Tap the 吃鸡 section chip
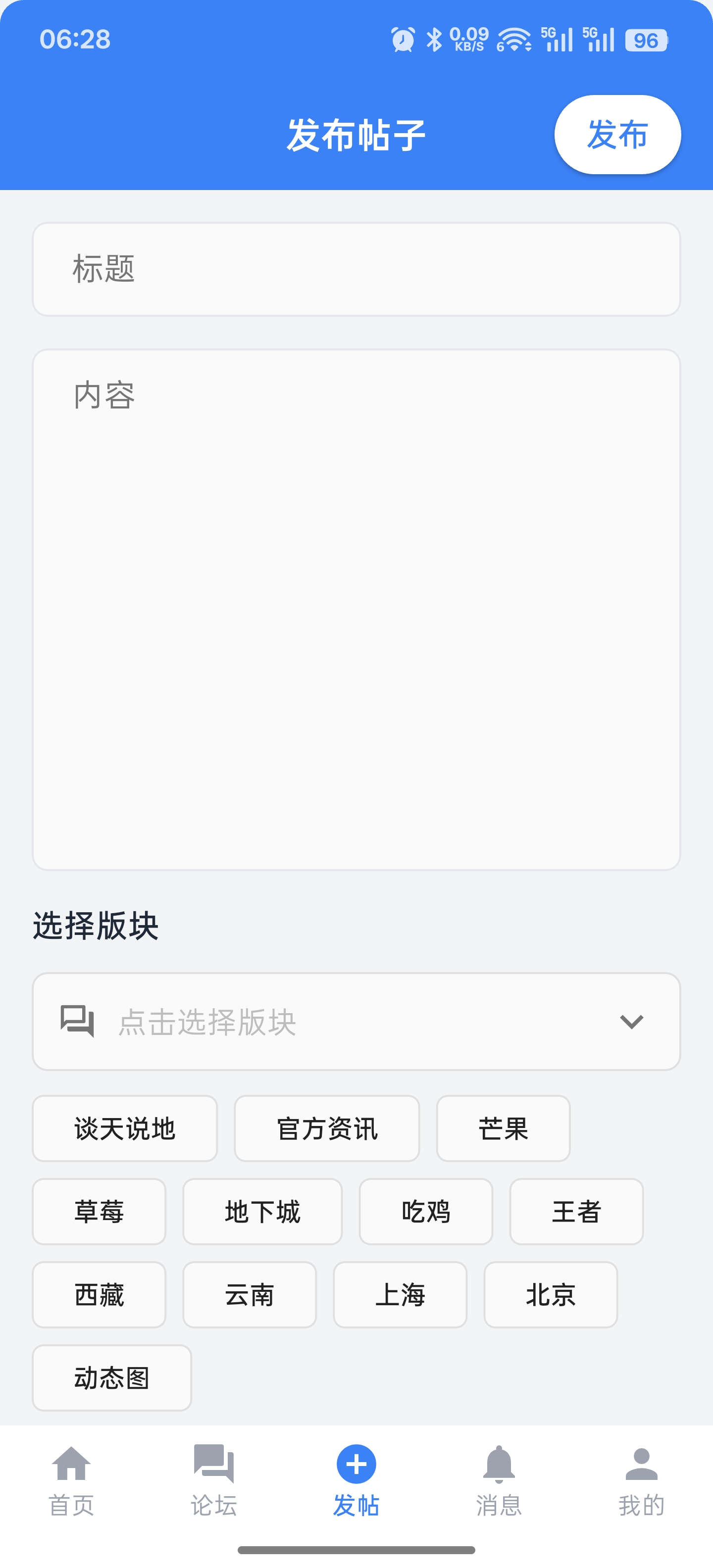 click(426, 1211)
